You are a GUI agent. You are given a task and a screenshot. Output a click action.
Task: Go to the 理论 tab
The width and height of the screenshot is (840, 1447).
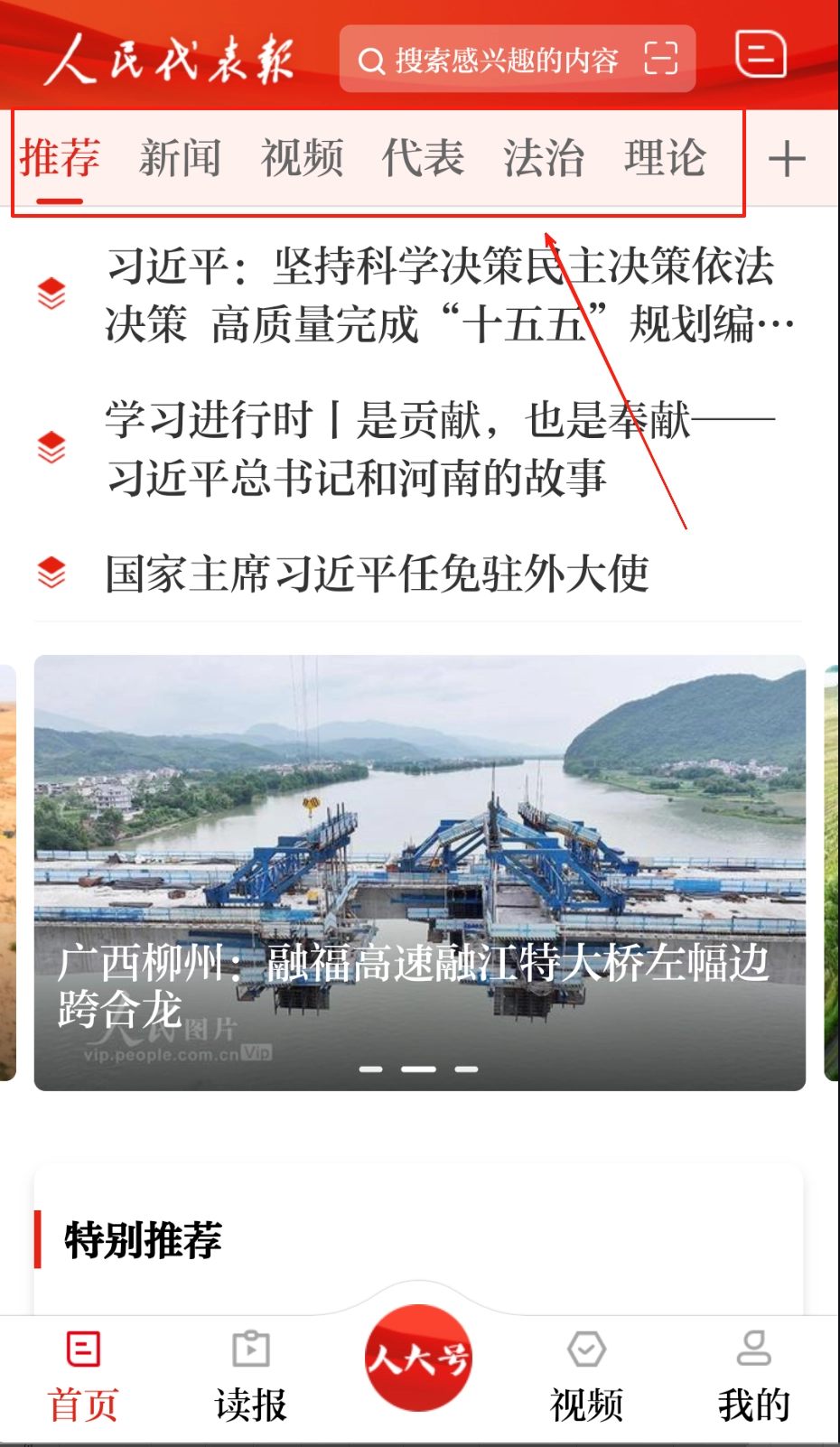tap(665, 159)
